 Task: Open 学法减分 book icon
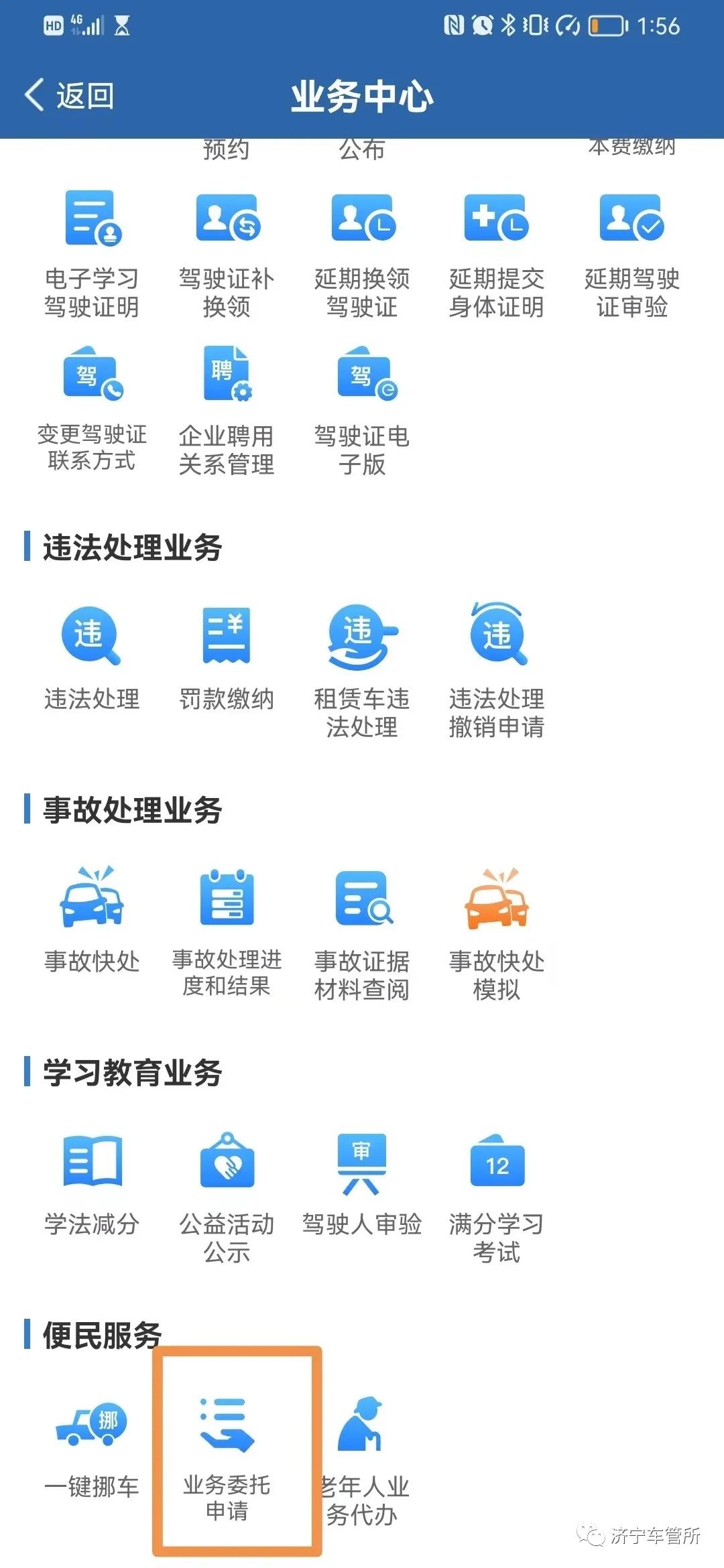point(90,1163)
